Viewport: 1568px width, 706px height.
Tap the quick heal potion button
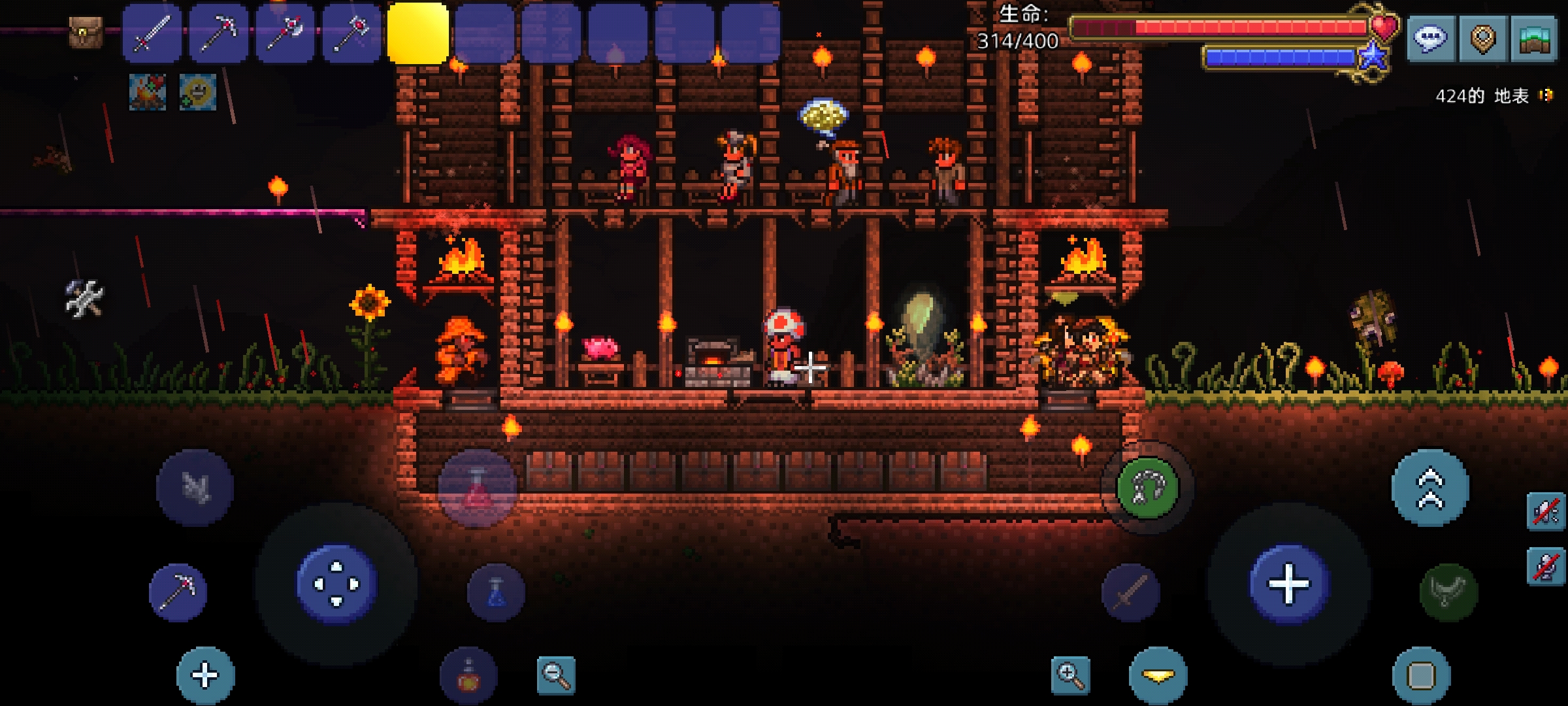pos(478,488)
